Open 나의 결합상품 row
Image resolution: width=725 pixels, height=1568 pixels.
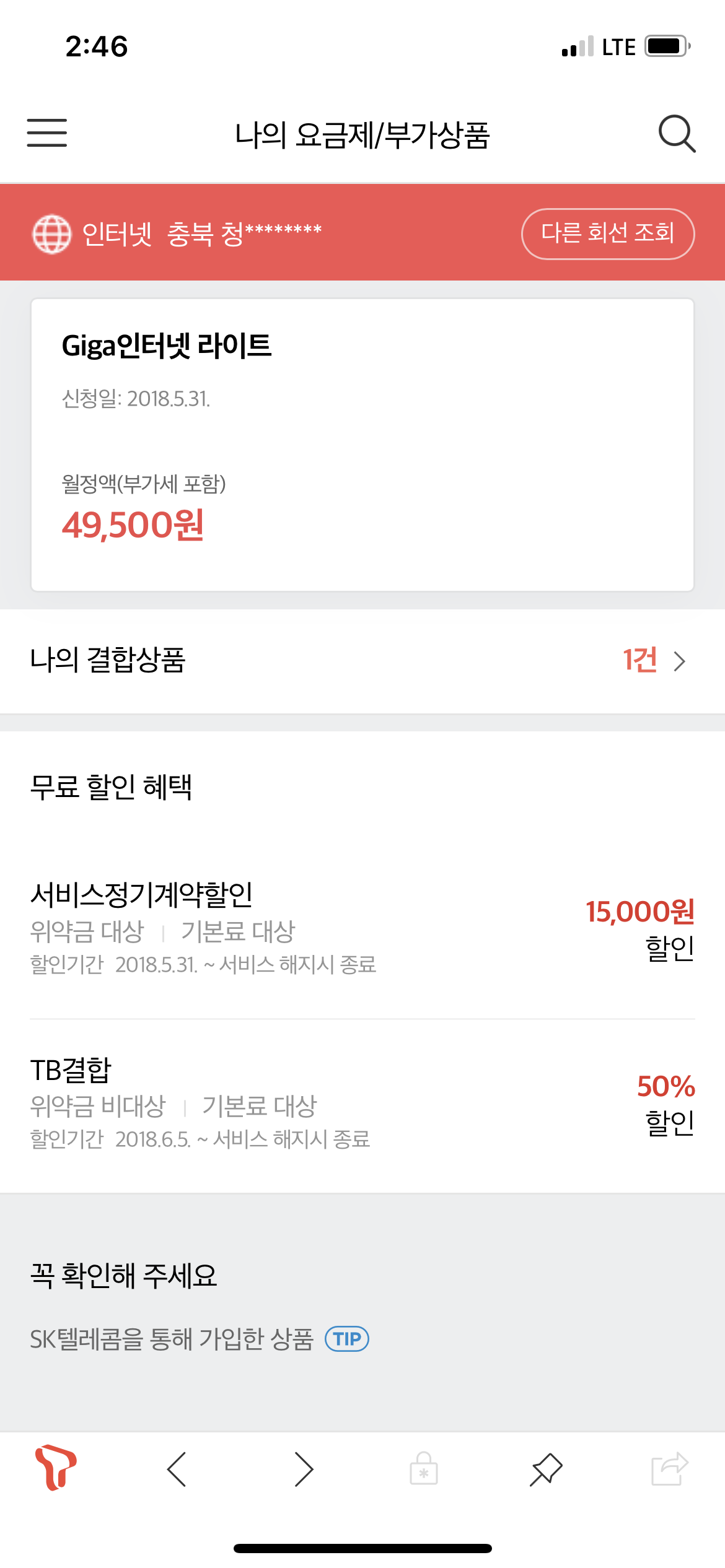point(362,660)
